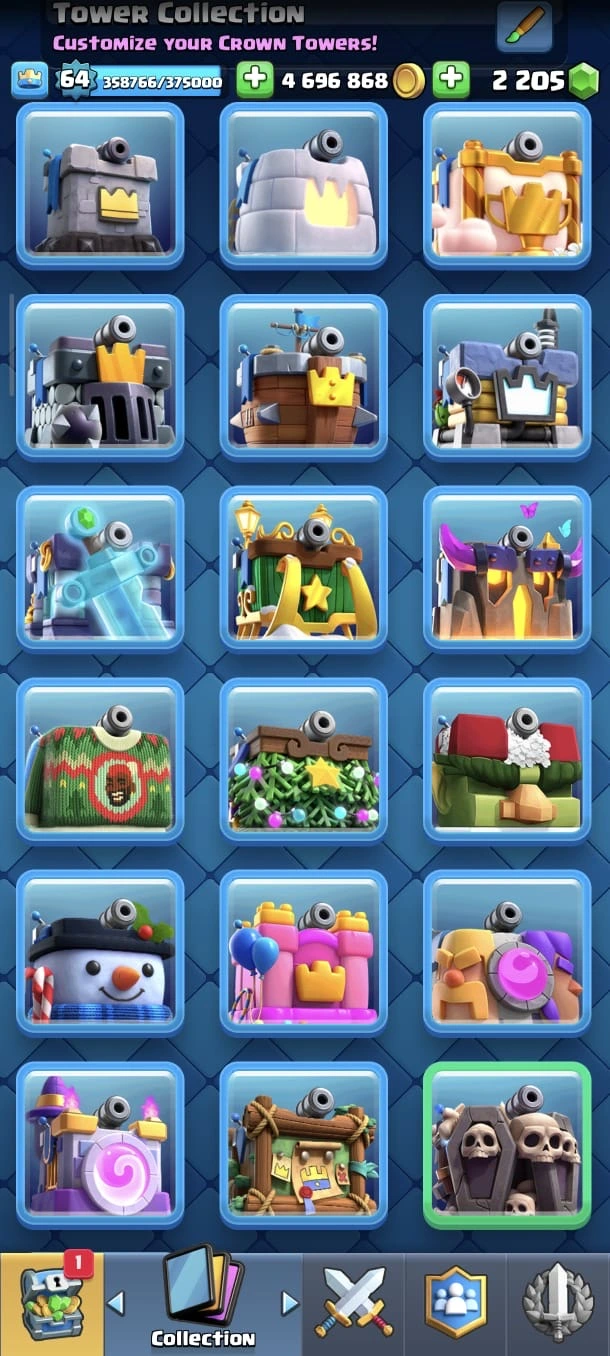Select the skull coffin tower skin
The height and width of the screenshot is (1356, 610).
(x=507, y=1146)
